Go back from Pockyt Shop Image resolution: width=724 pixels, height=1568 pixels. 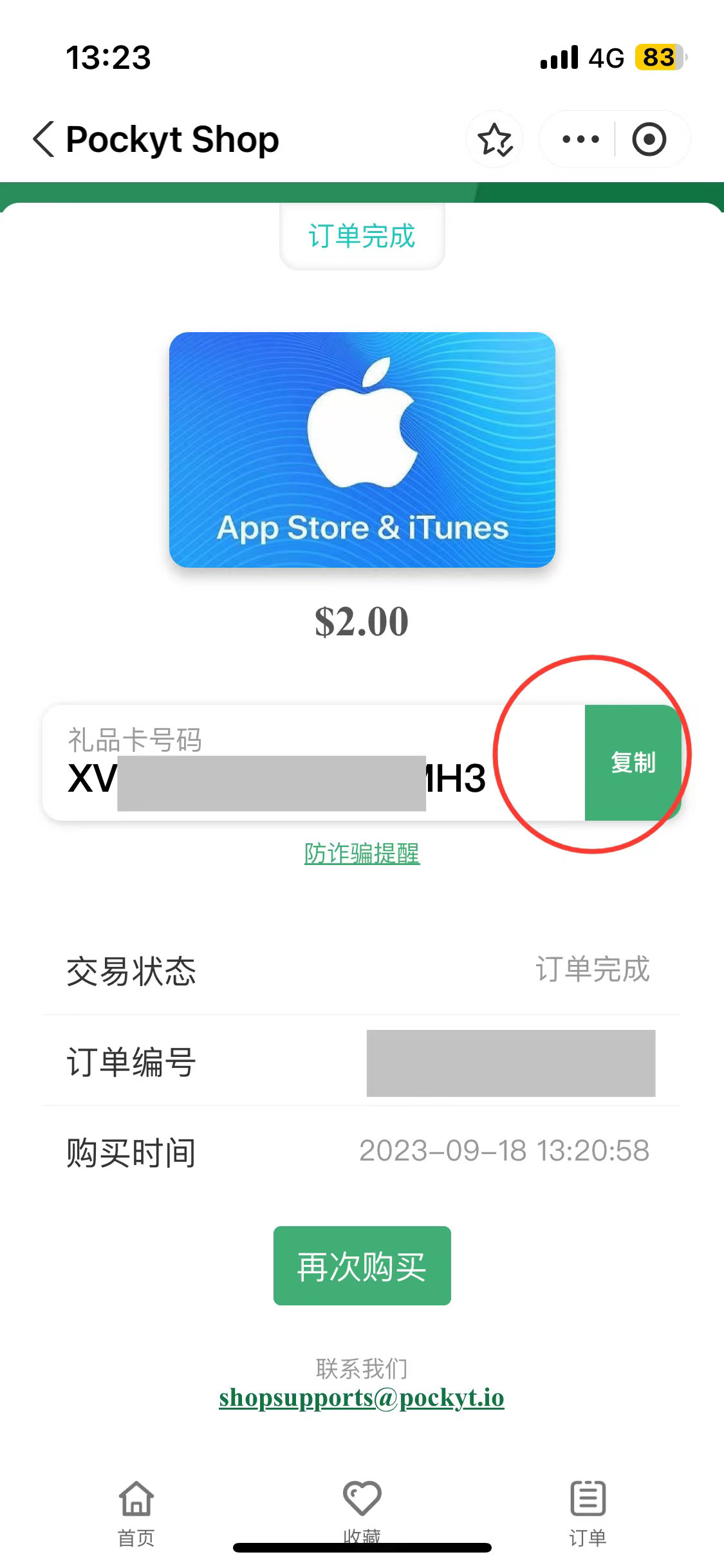(x=44, y=139)
